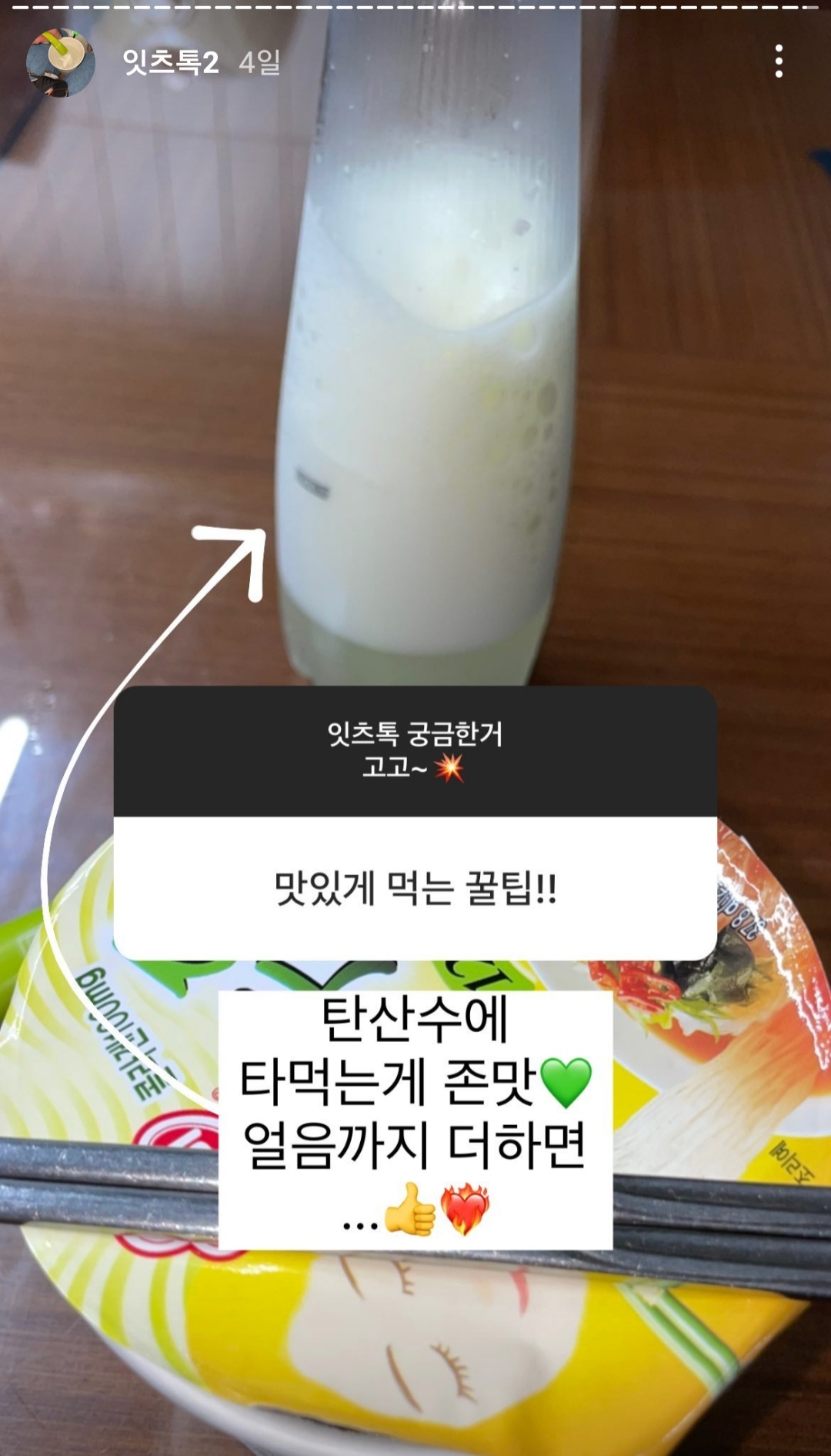This screenshot has height=1456, width=831.
Task: Tap the 잇츠톡2 highlight name
Action: pos(170,62)
